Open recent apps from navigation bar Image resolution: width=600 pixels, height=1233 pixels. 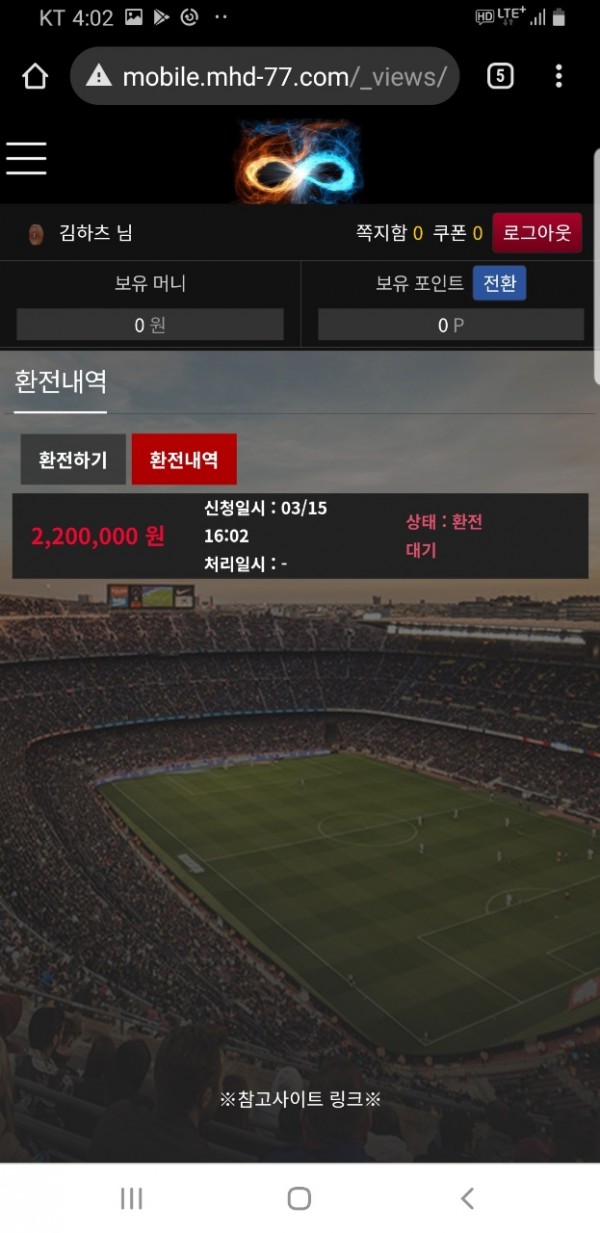[x=132, y=1198]
